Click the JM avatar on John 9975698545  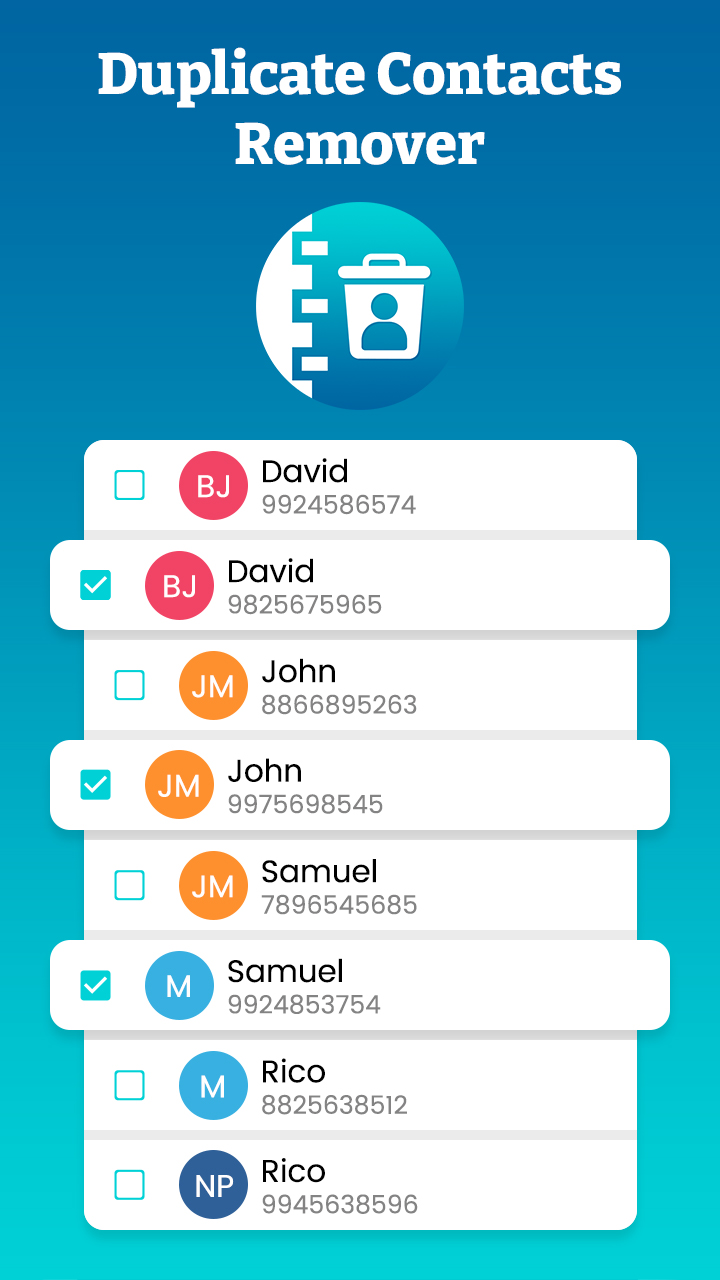pyautogui.click(x=180, y=785)
